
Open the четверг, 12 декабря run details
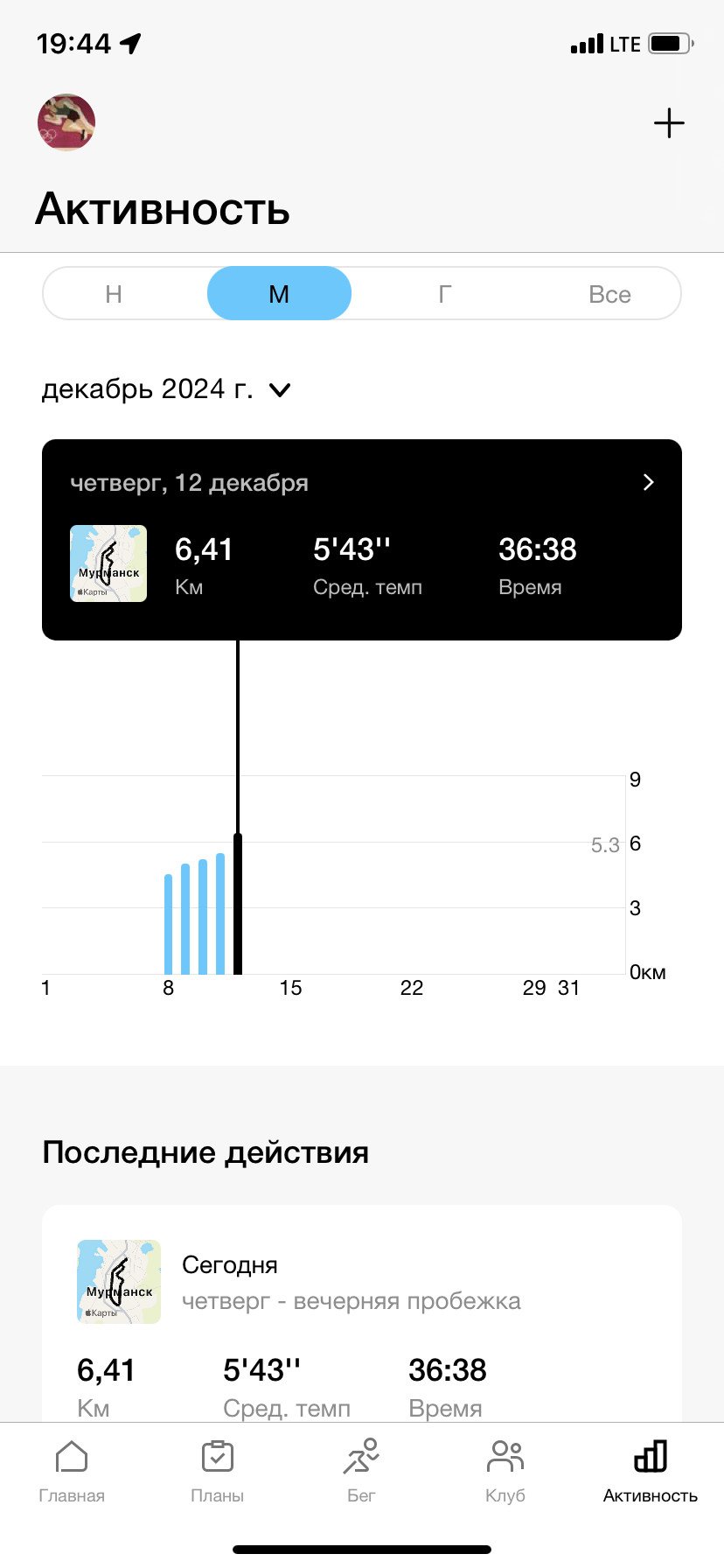click(x=362, y=540)
